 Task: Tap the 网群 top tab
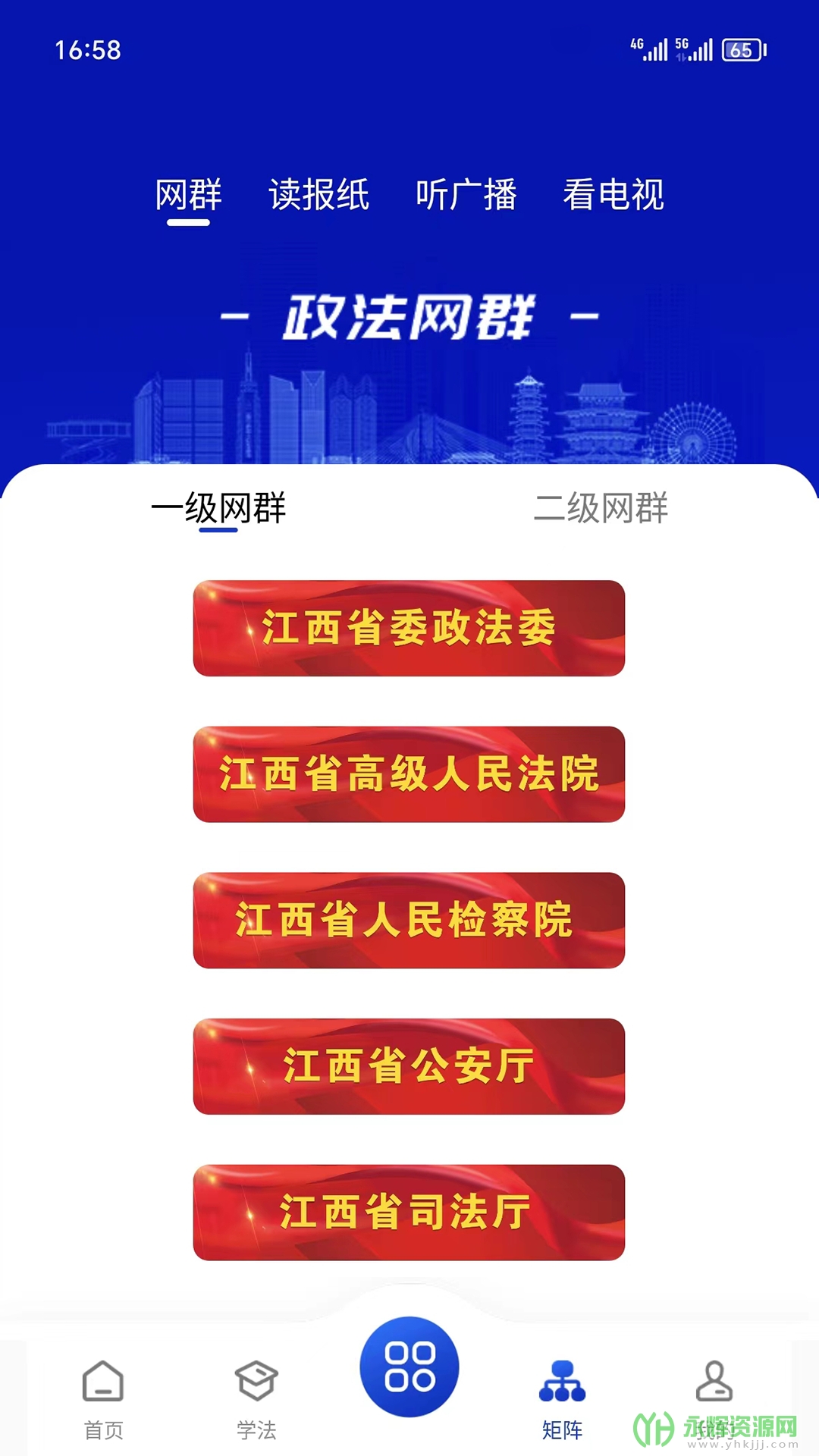pos(188,195)
